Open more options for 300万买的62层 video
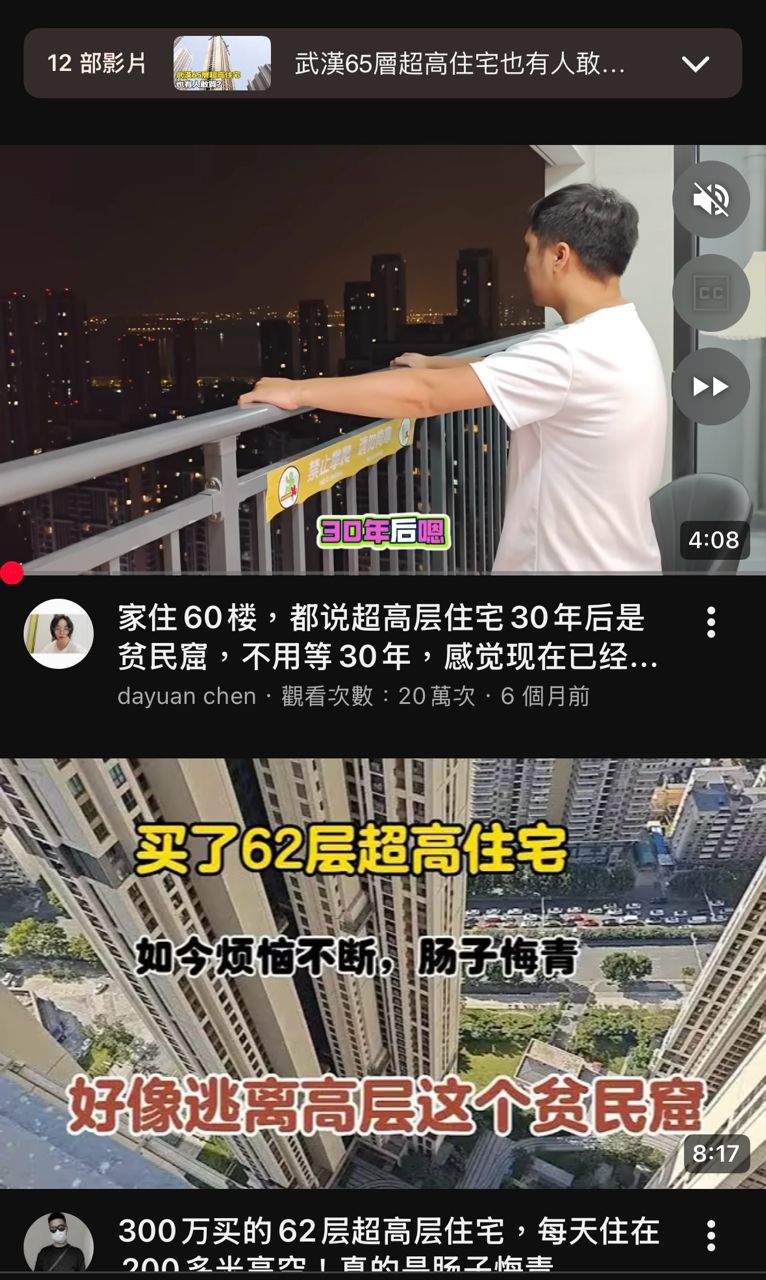This screenshot has height=1280, width=766. pyautogui.click(x=711, y=1236)
